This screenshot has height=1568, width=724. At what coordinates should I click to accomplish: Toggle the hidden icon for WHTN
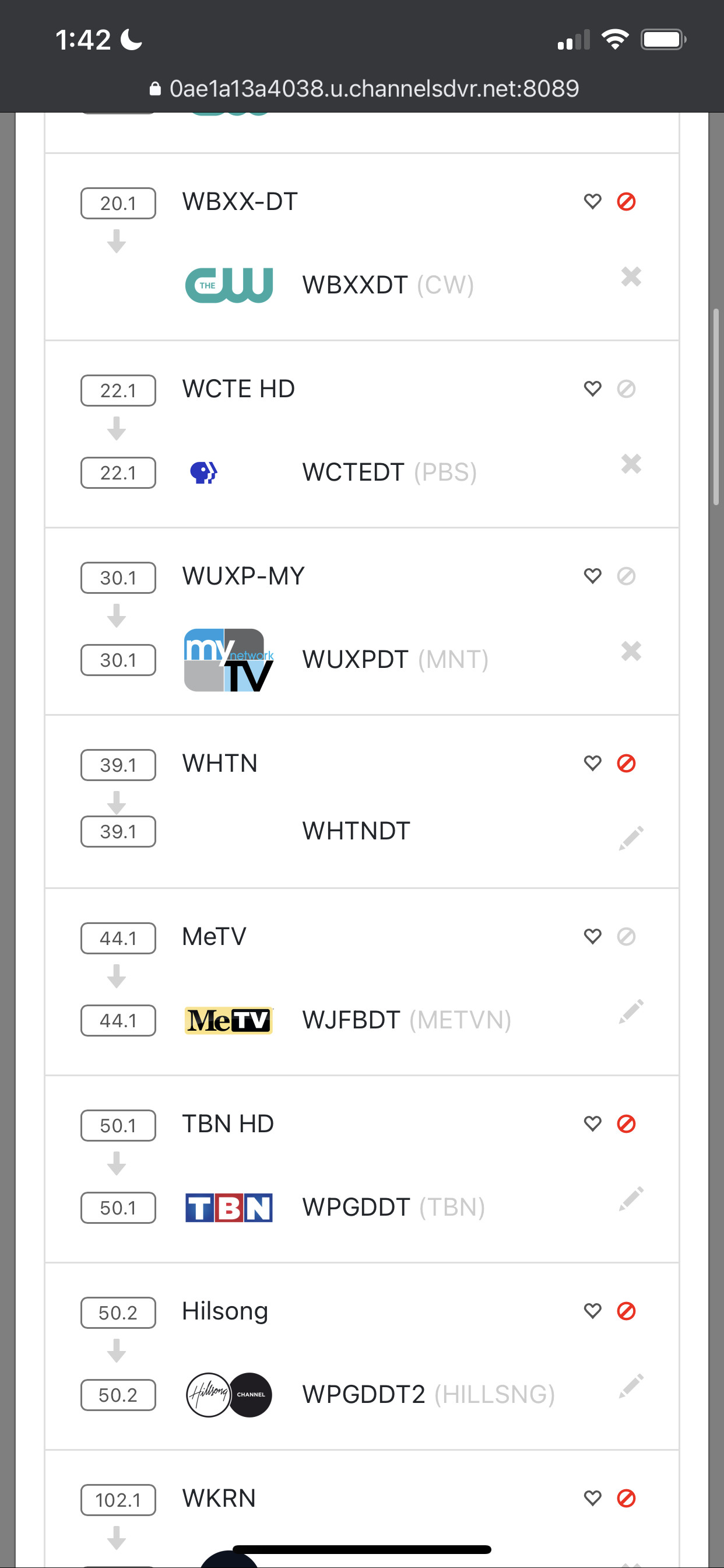[x=626, y=764]
